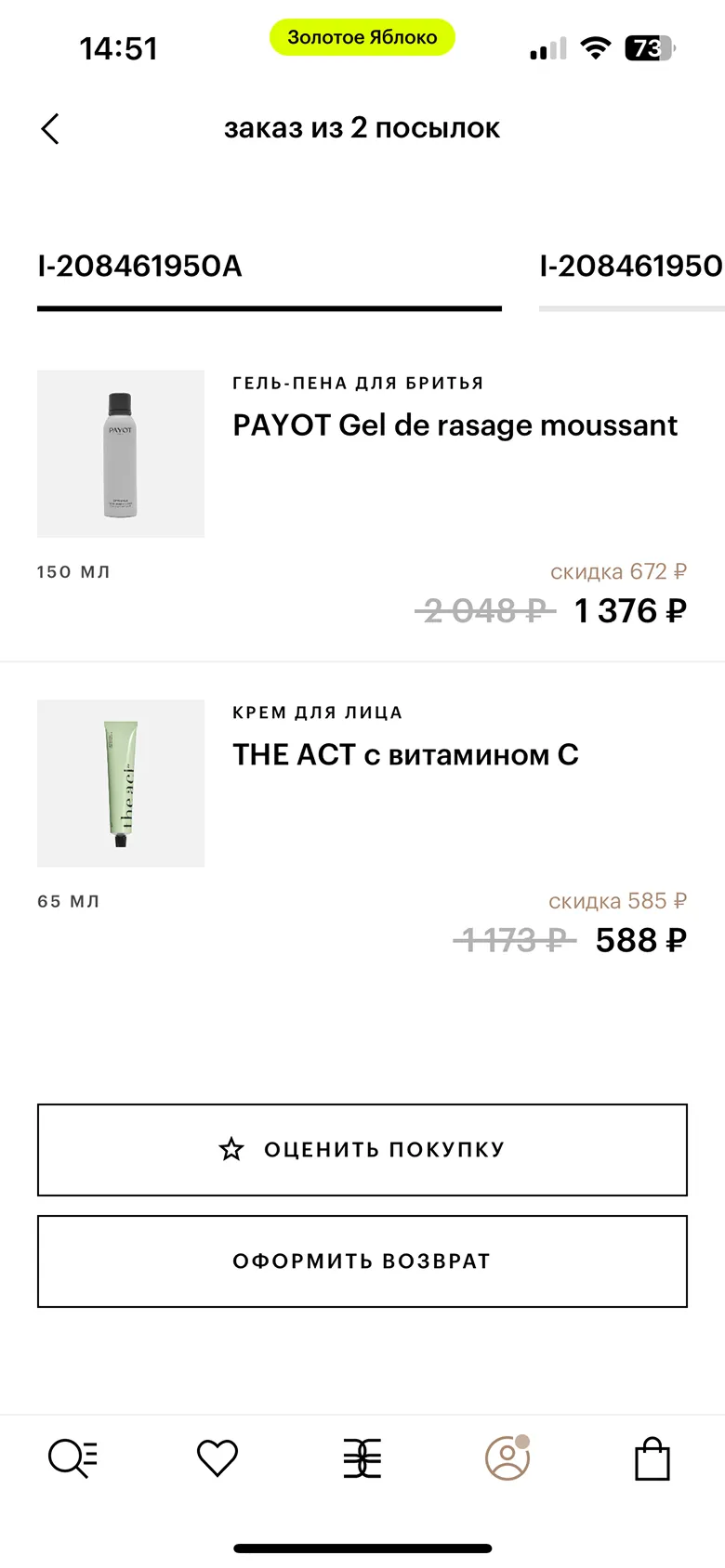Open the catalog search tab
The height and width of the screenshot is (1568, 725).
pos(72,1458)
